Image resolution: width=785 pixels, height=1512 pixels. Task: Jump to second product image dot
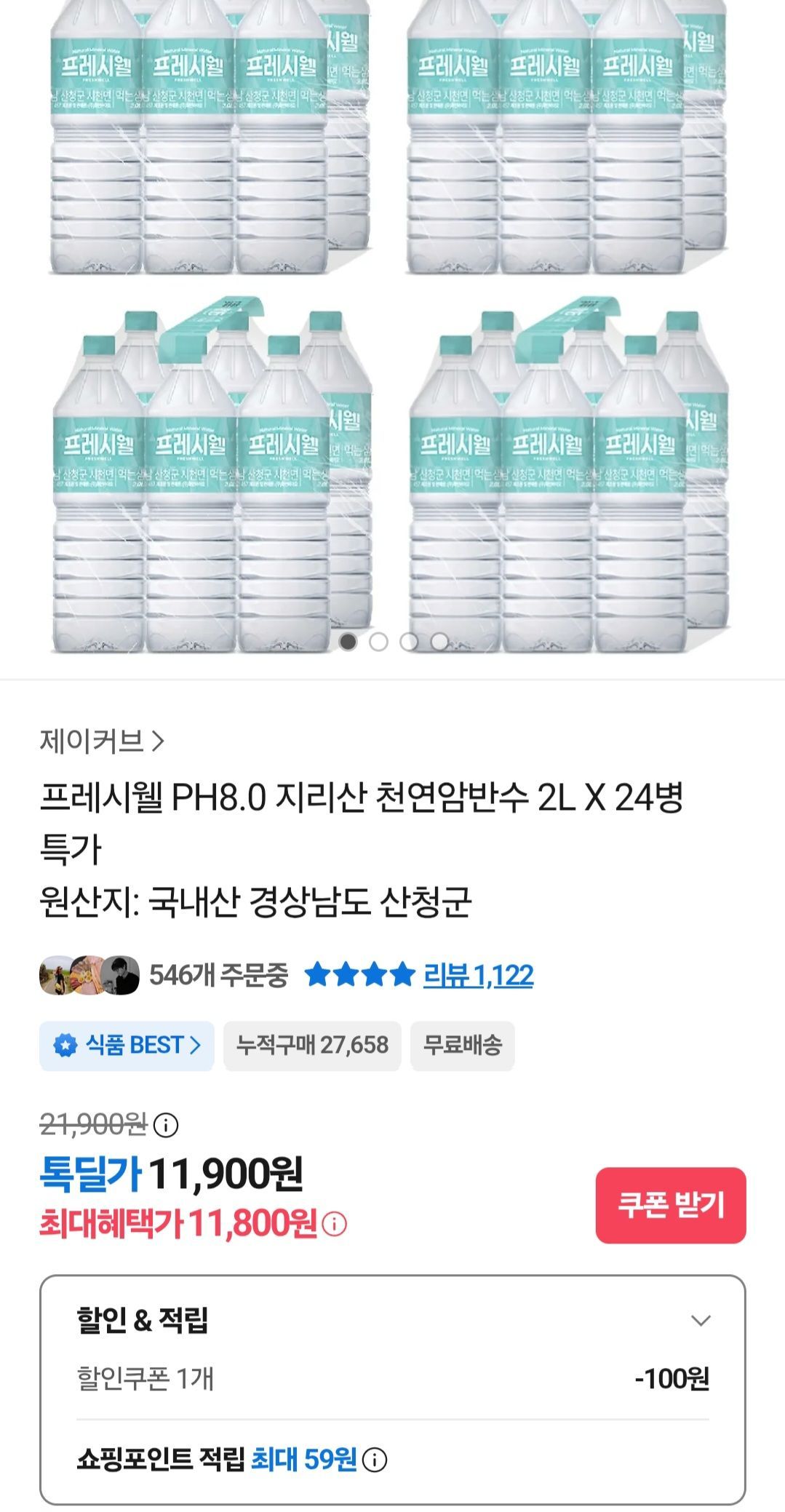point(378,642)
